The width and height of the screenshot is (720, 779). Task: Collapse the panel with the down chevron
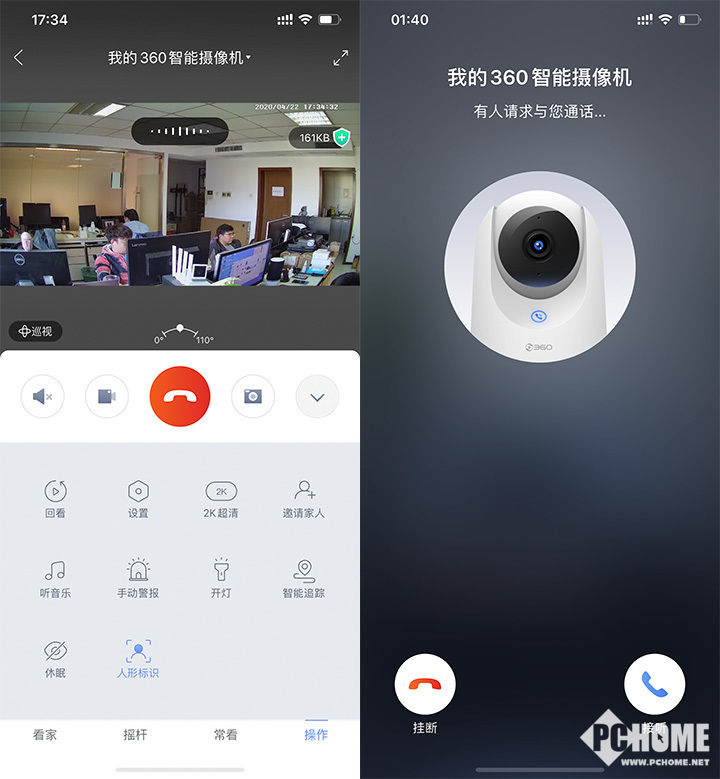[317, 397]
